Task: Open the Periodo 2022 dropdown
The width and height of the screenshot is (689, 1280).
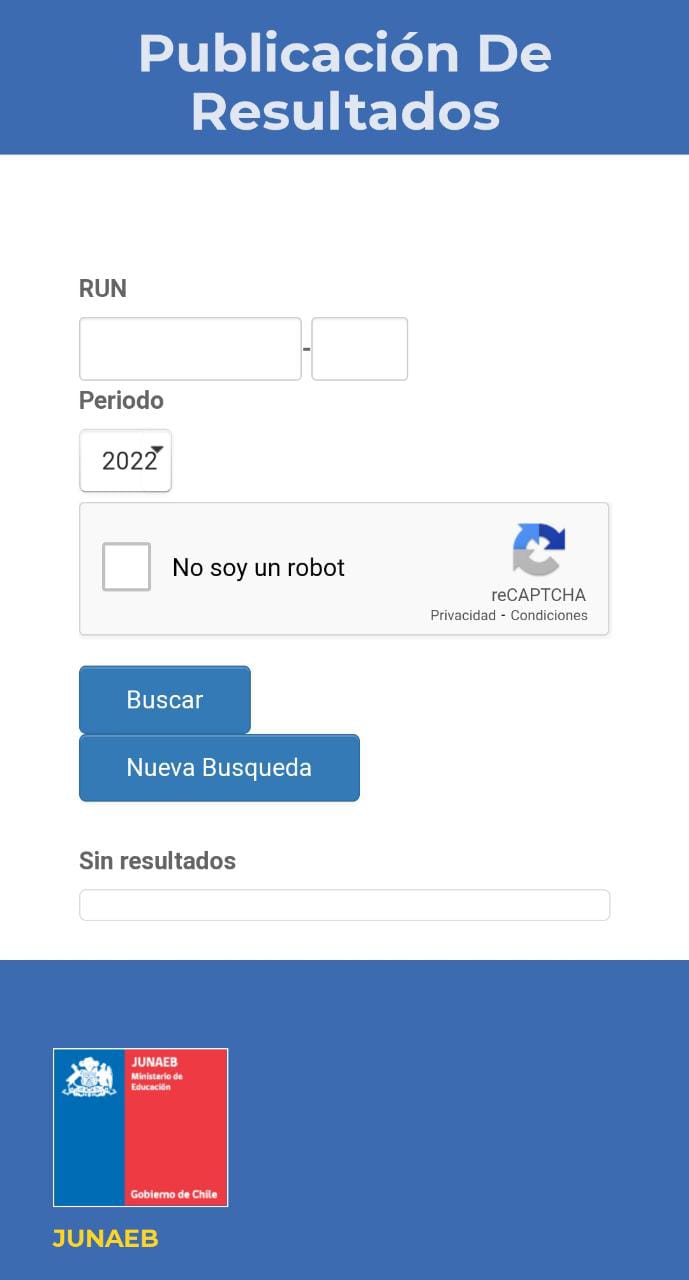Action: (x=126, y=461)
